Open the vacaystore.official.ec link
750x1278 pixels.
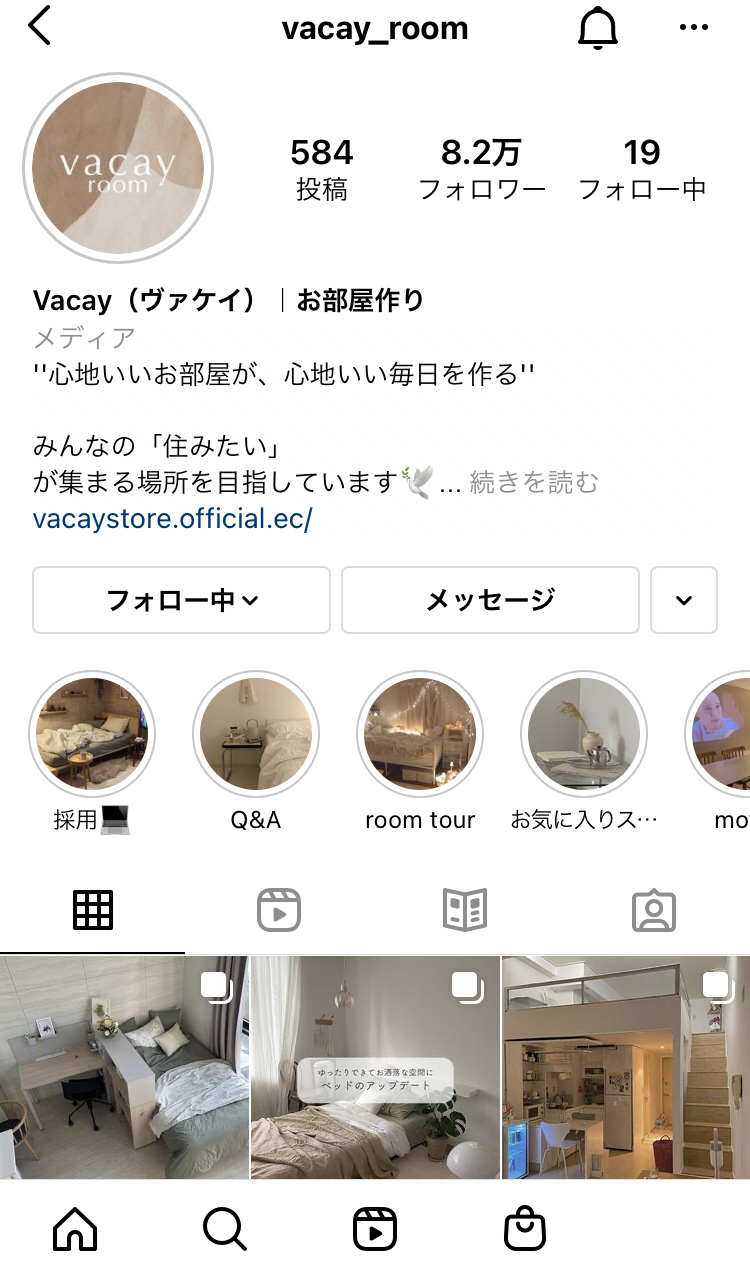[x=173, y=519]
